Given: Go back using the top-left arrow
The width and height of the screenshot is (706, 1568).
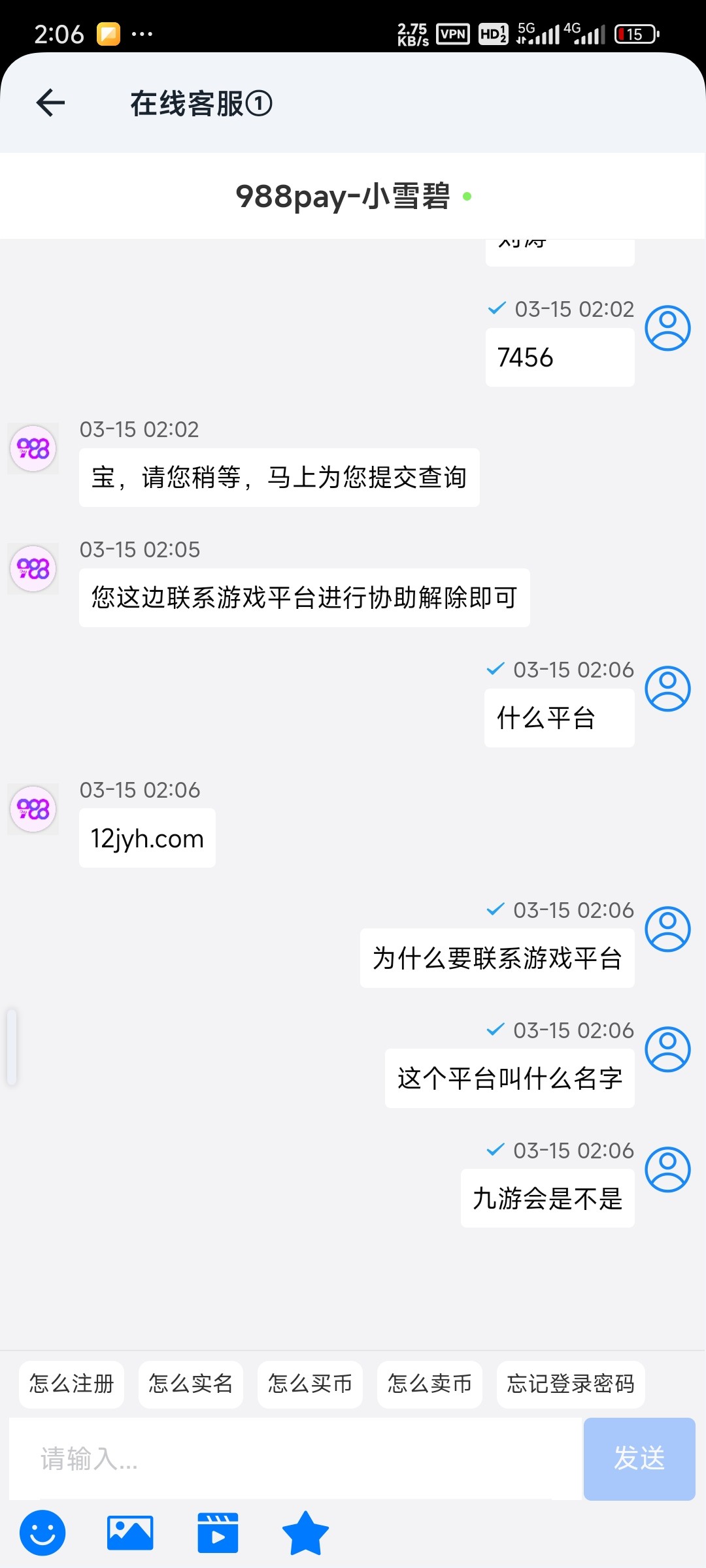Looking at the screenshot, I should (x=50, y=103).
